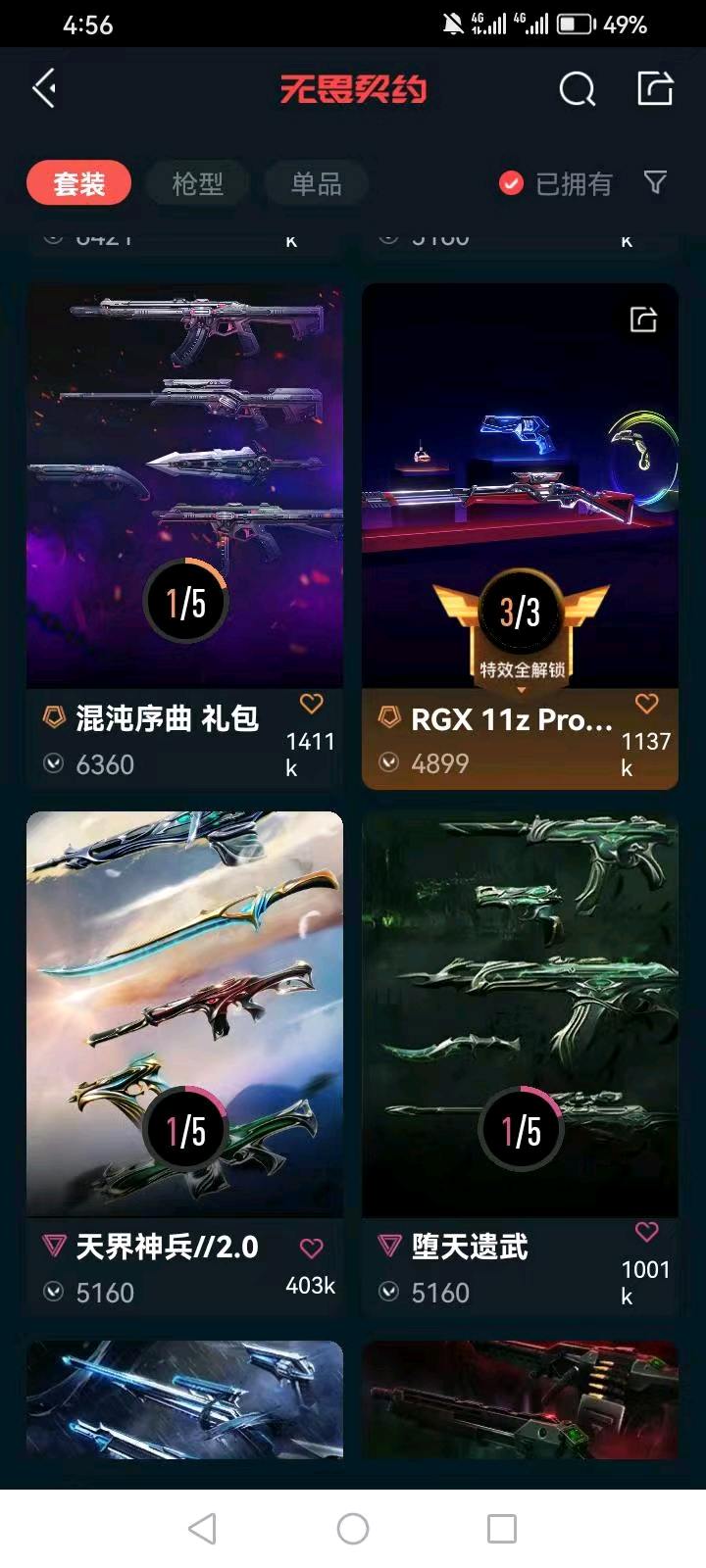The width and height of the screenshot is (706, 1568).
Task: Open the search icon in the header
Action: tap(577, 89)
